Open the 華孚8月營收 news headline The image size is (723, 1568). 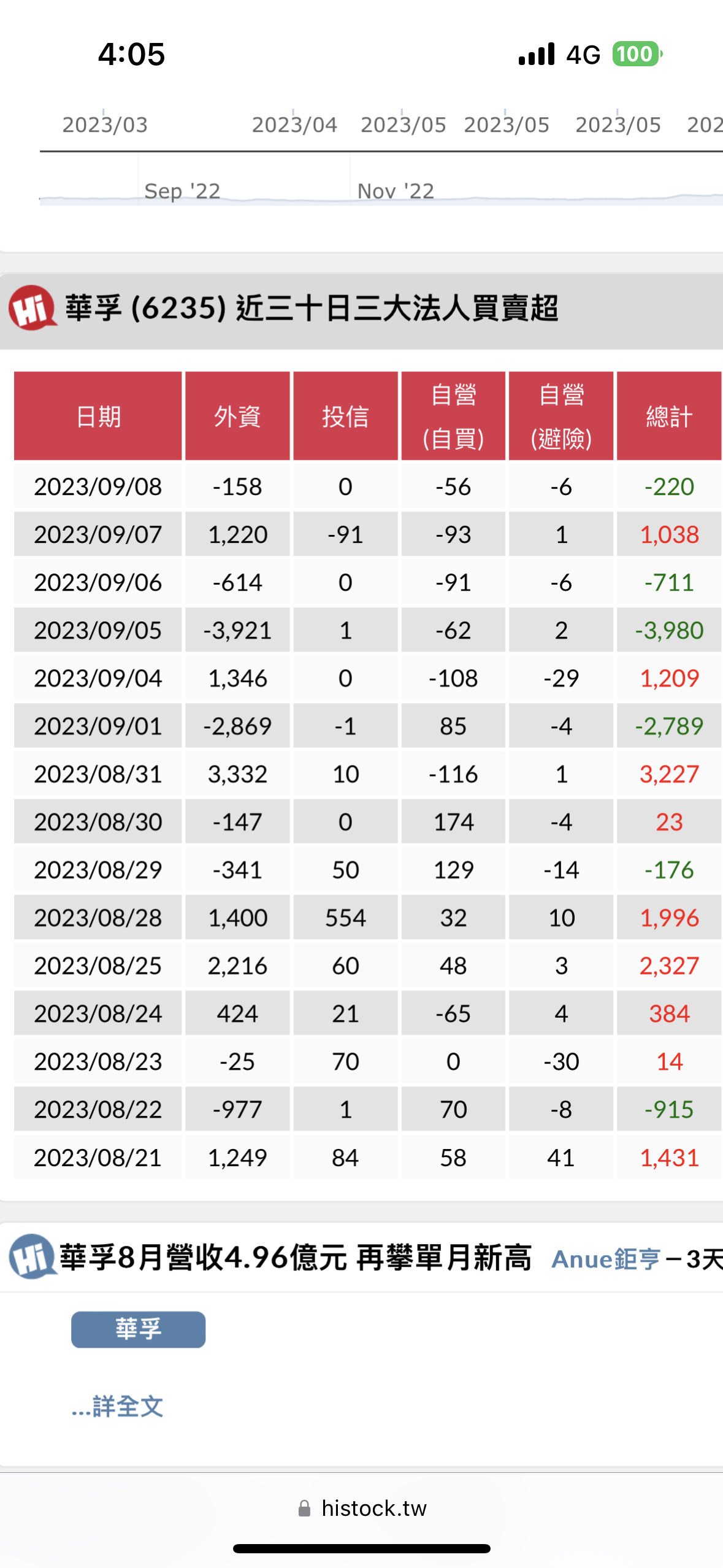pos(294,1258)
